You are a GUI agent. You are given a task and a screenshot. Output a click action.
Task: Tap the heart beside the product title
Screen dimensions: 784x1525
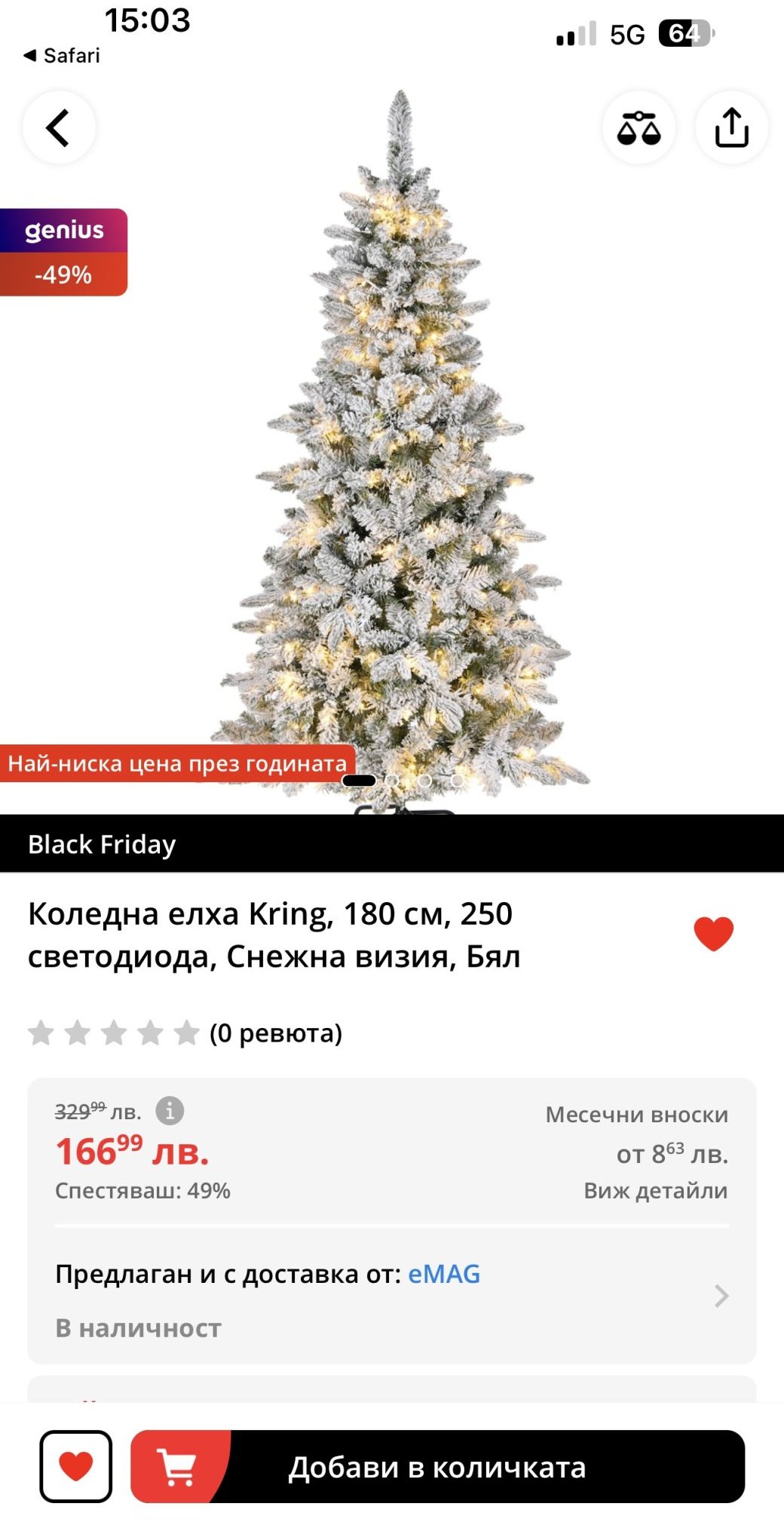713,934
